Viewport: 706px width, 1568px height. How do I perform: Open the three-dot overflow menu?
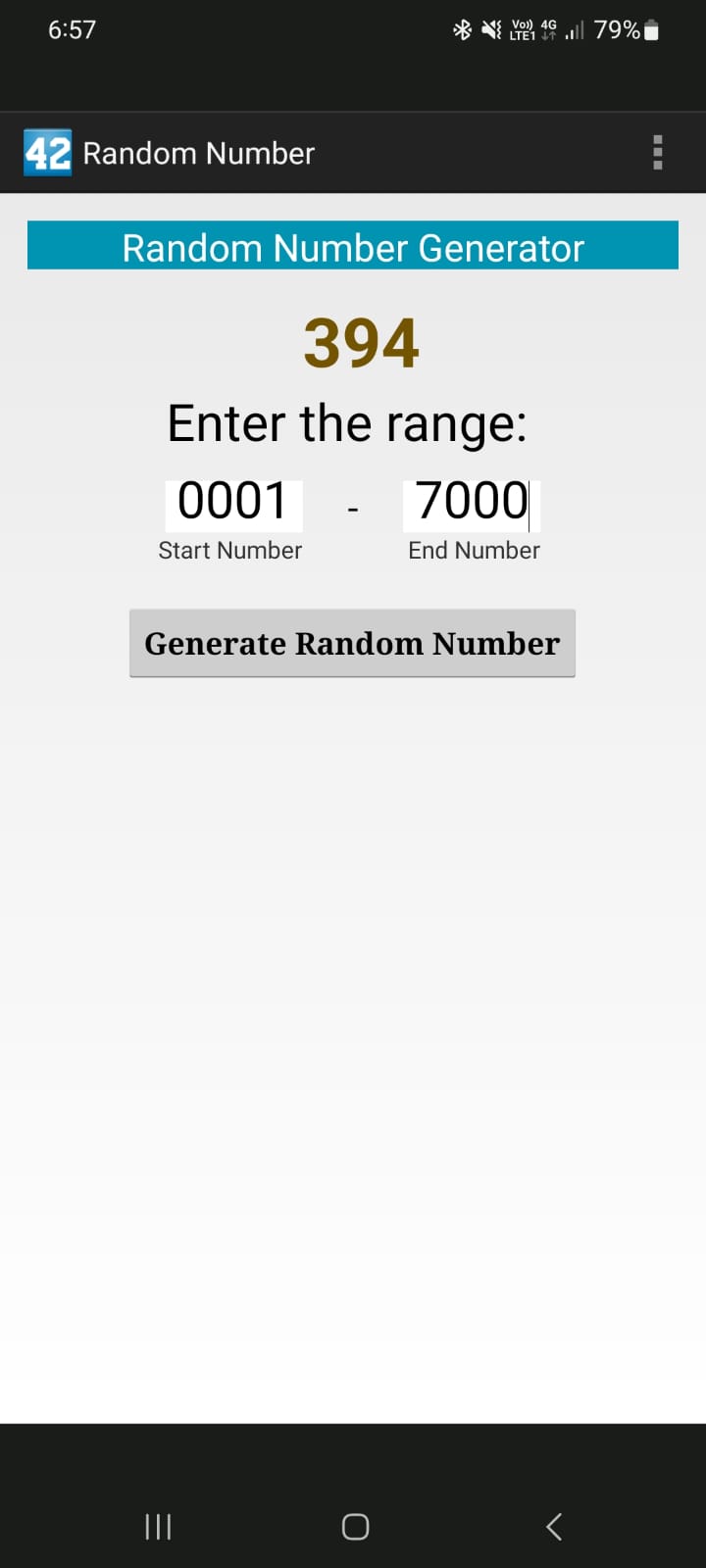(x=657, y=153)
